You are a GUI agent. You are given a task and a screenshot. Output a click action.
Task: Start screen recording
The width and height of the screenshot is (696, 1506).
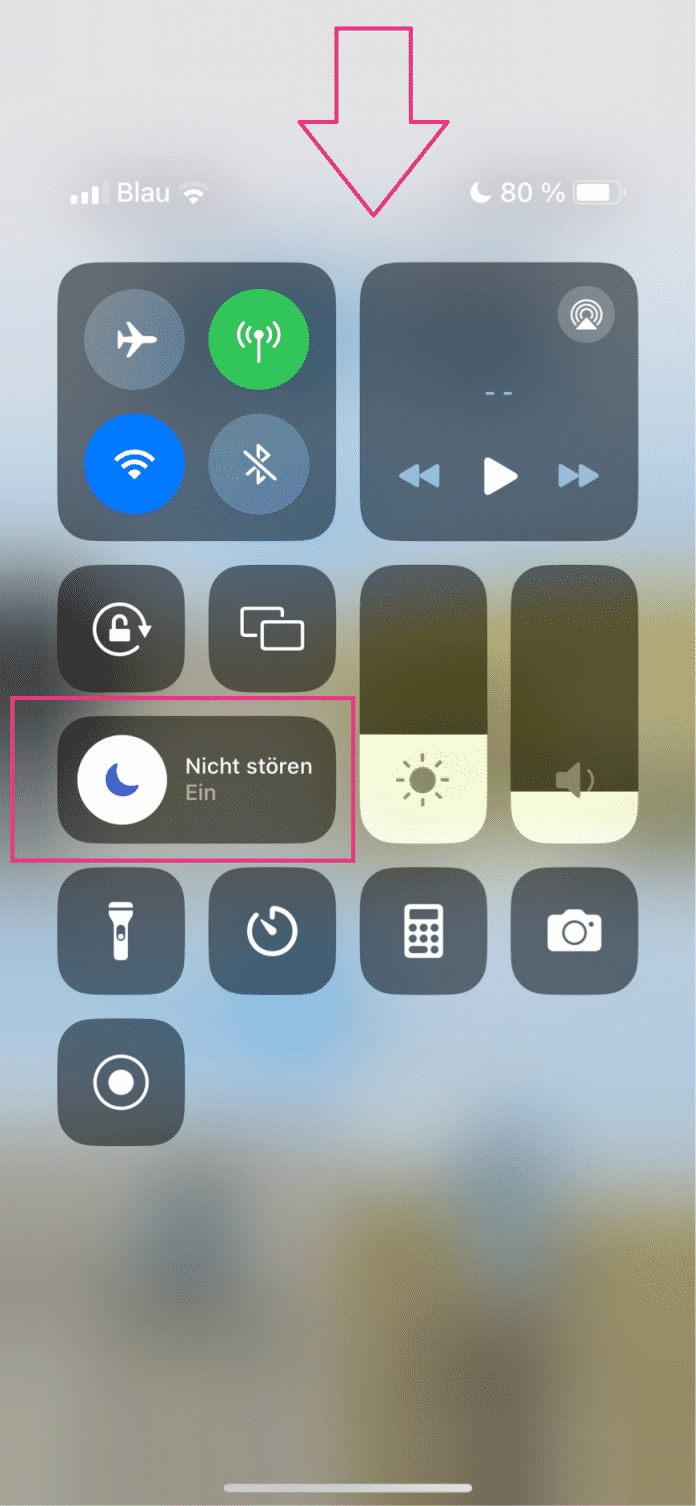click(x=121, y=1082)
